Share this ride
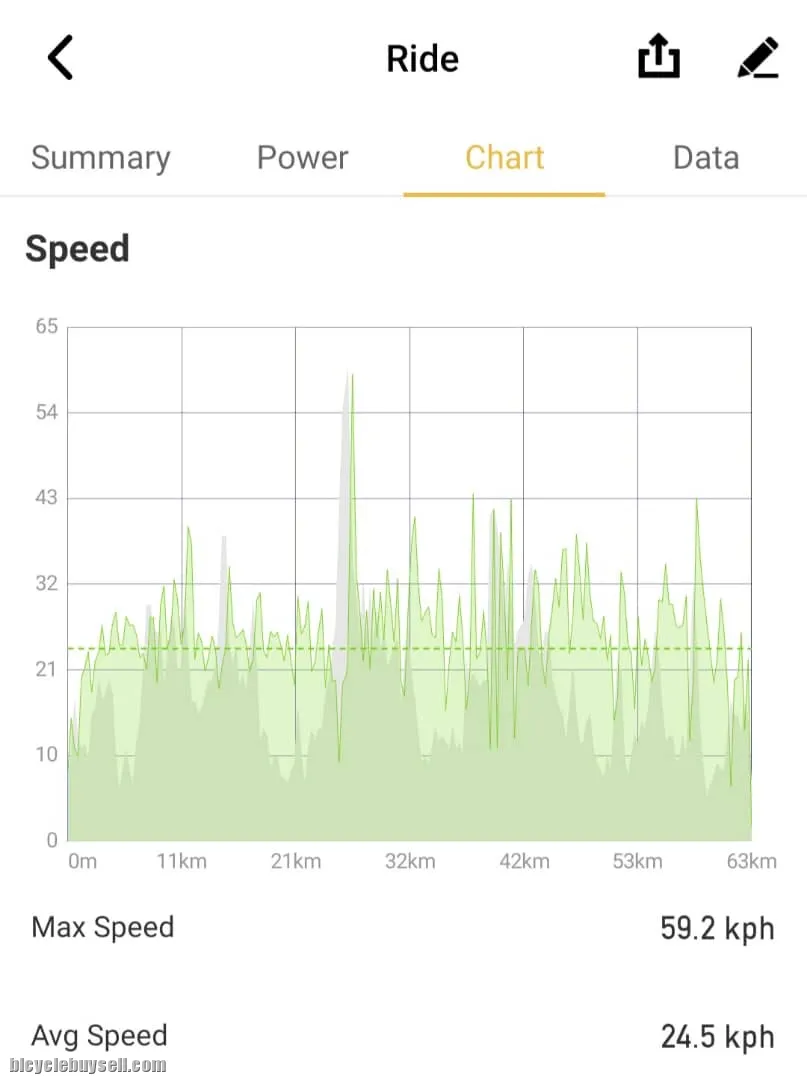 point(659,59)
